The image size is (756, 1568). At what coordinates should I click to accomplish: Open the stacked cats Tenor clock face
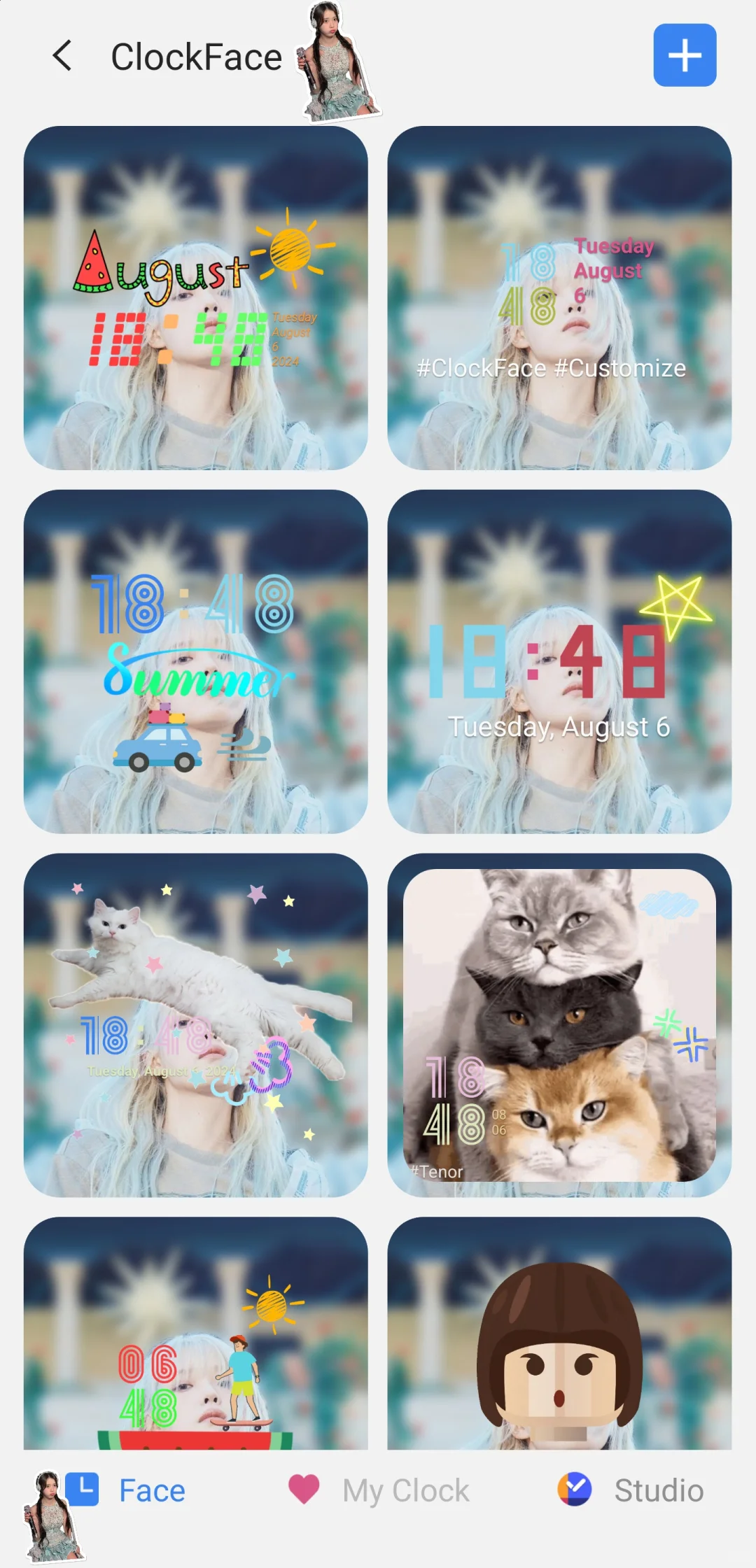(x=559, y=1024)
